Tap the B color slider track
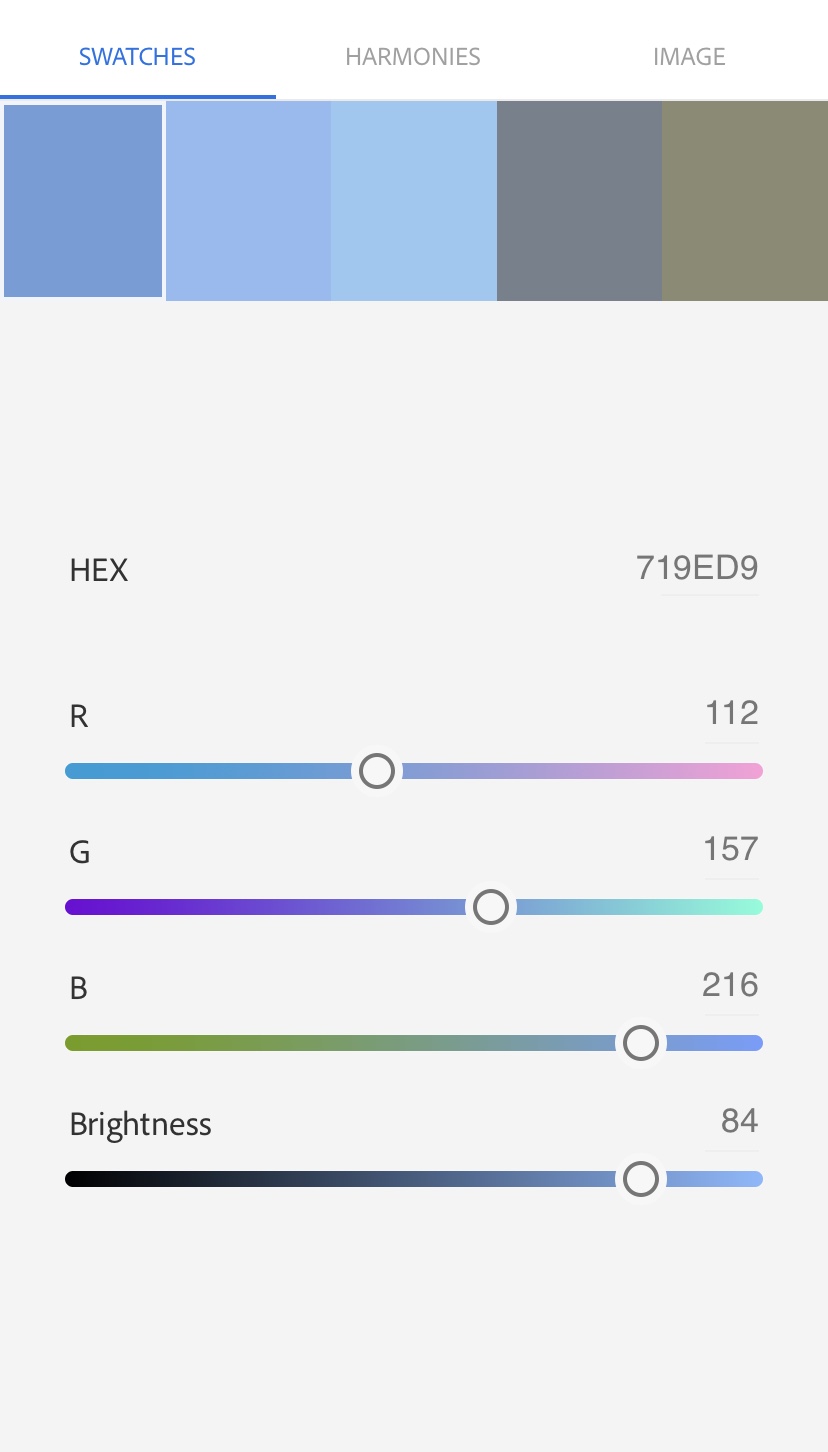Image resolution: width=828 pixels, height=1452 pixels. (x=414, y=1043)
